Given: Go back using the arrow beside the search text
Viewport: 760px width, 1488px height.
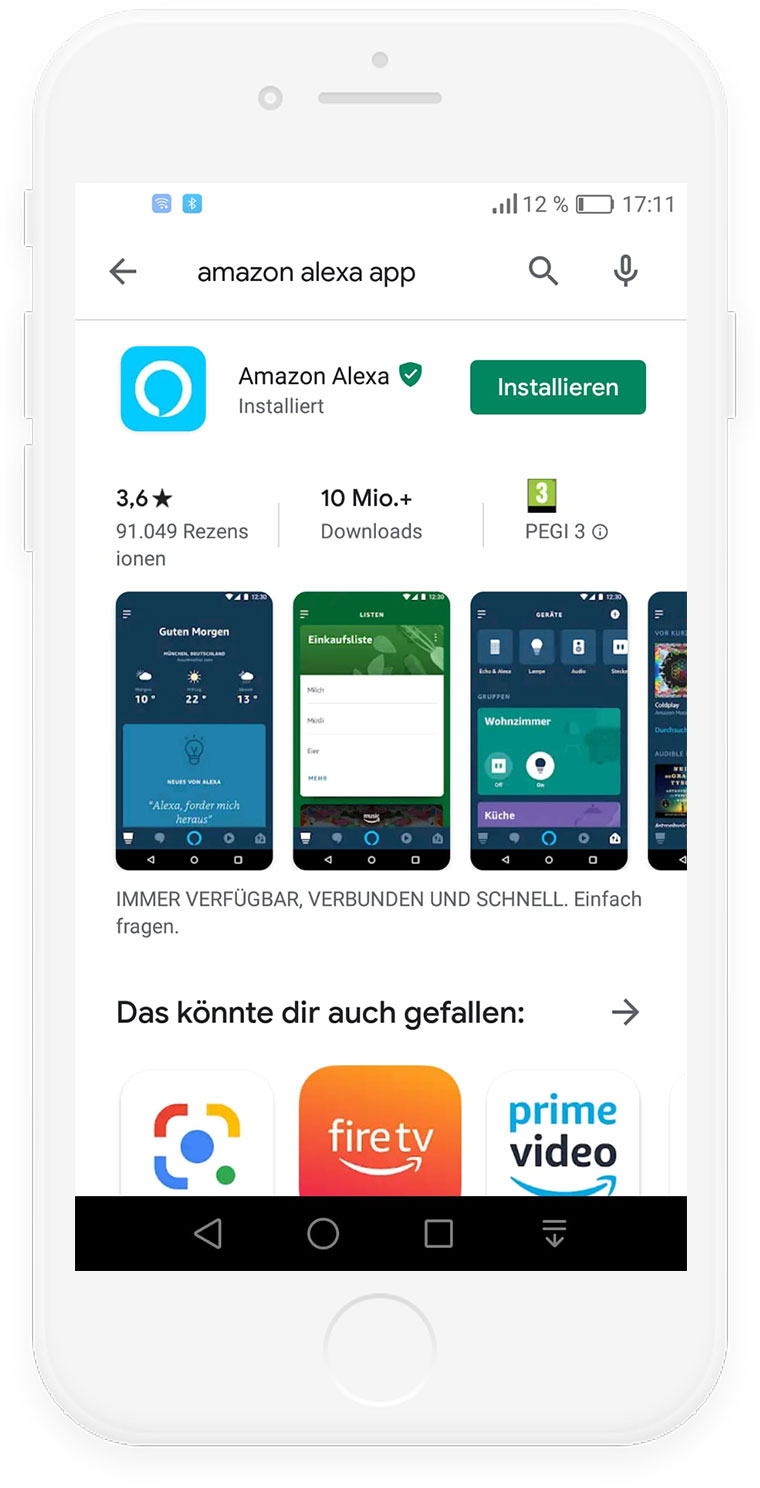Looking at the screenshot, I should (x=123, y=271).
